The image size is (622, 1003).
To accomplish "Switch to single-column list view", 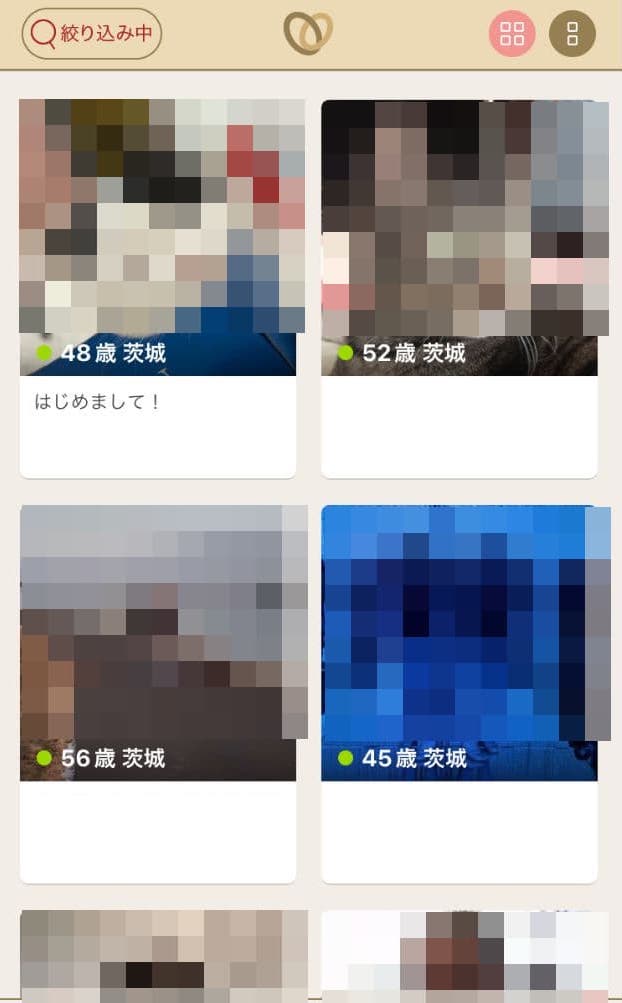I will point(572,33).
